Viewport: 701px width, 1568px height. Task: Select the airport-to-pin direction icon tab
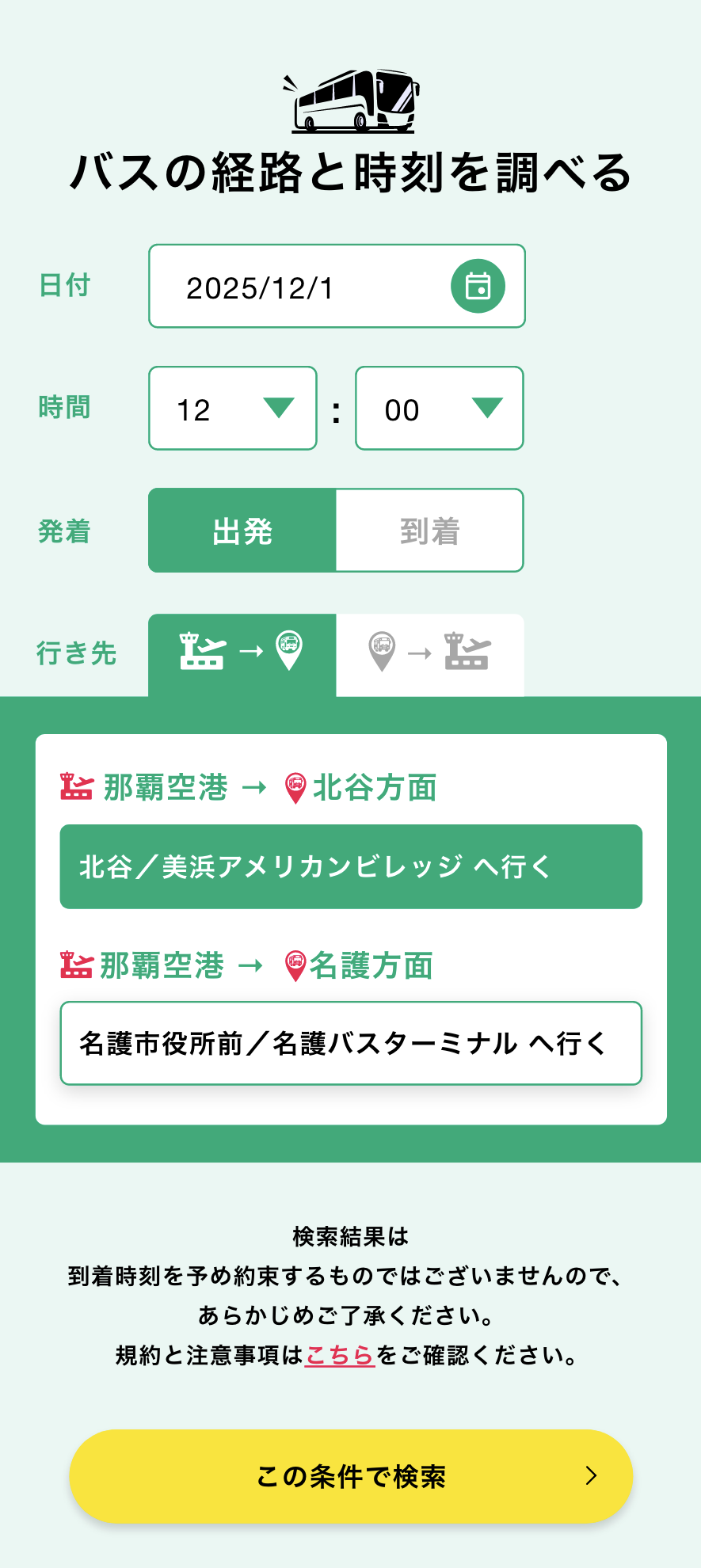tap(243, 655)
